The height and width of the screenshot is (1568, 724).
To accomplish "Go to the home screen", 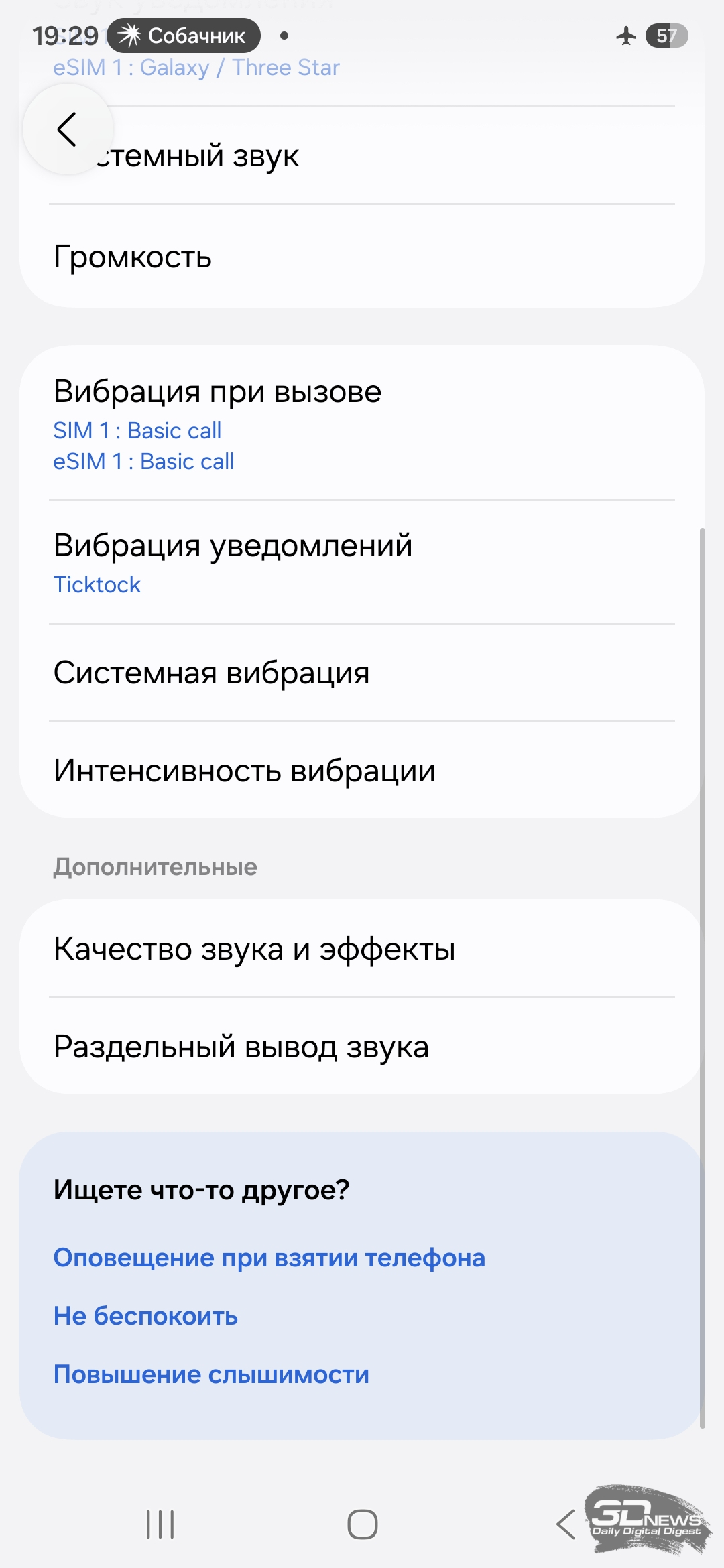I will 362,1524.
